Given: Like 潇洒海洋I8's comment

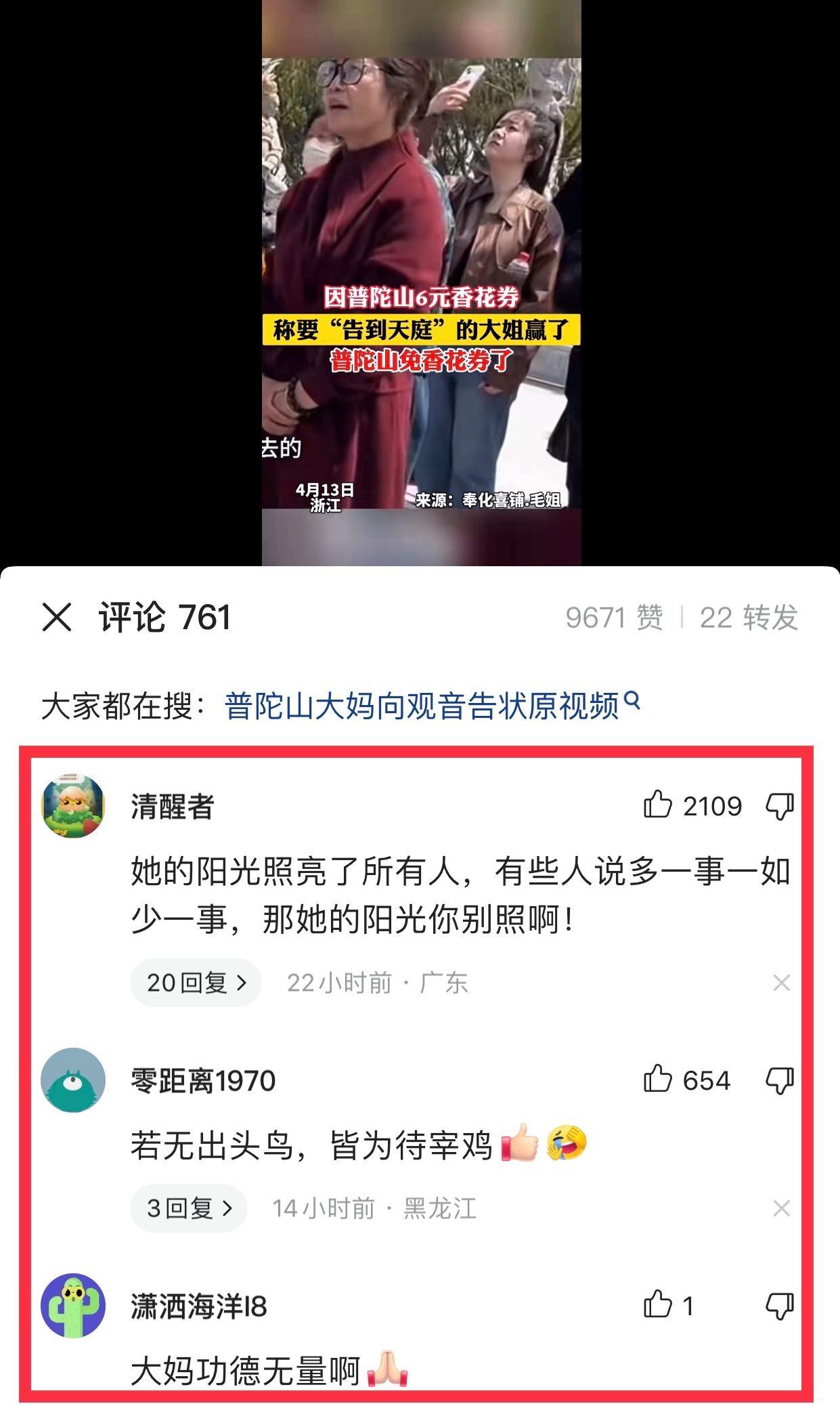Looking at the screenshot, I should (657, 1305).
